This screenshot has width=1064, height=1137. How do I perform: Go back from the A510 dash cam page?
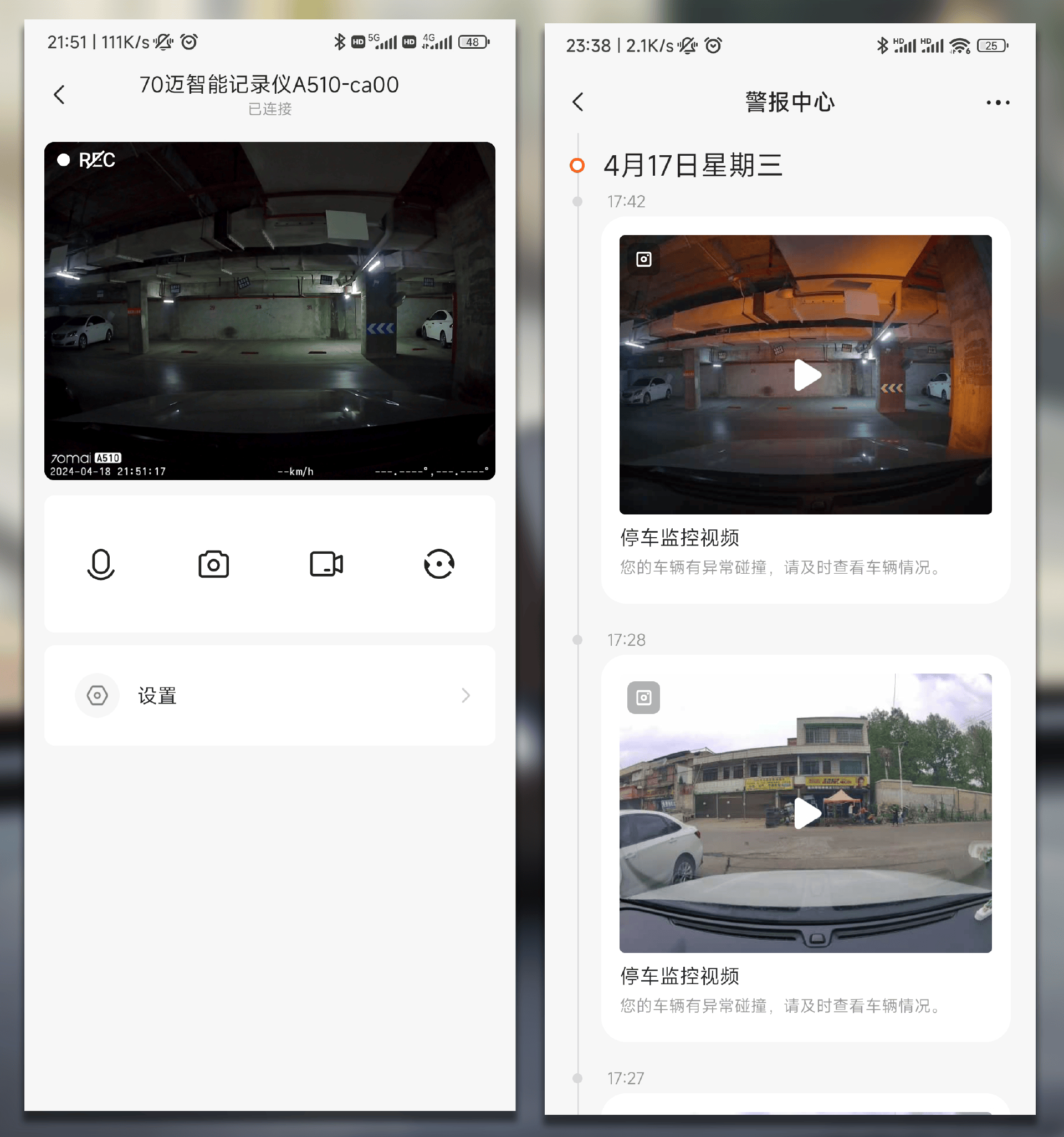(59, 94)
